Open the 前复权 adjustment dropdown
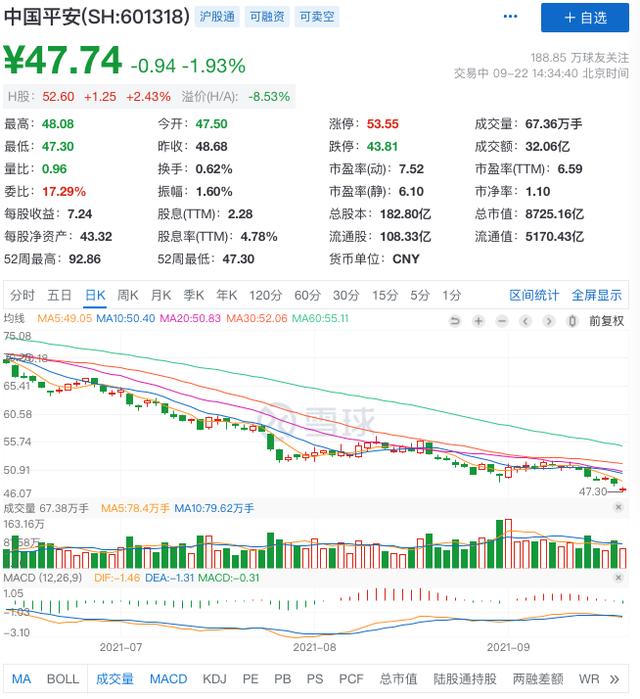 605,321
